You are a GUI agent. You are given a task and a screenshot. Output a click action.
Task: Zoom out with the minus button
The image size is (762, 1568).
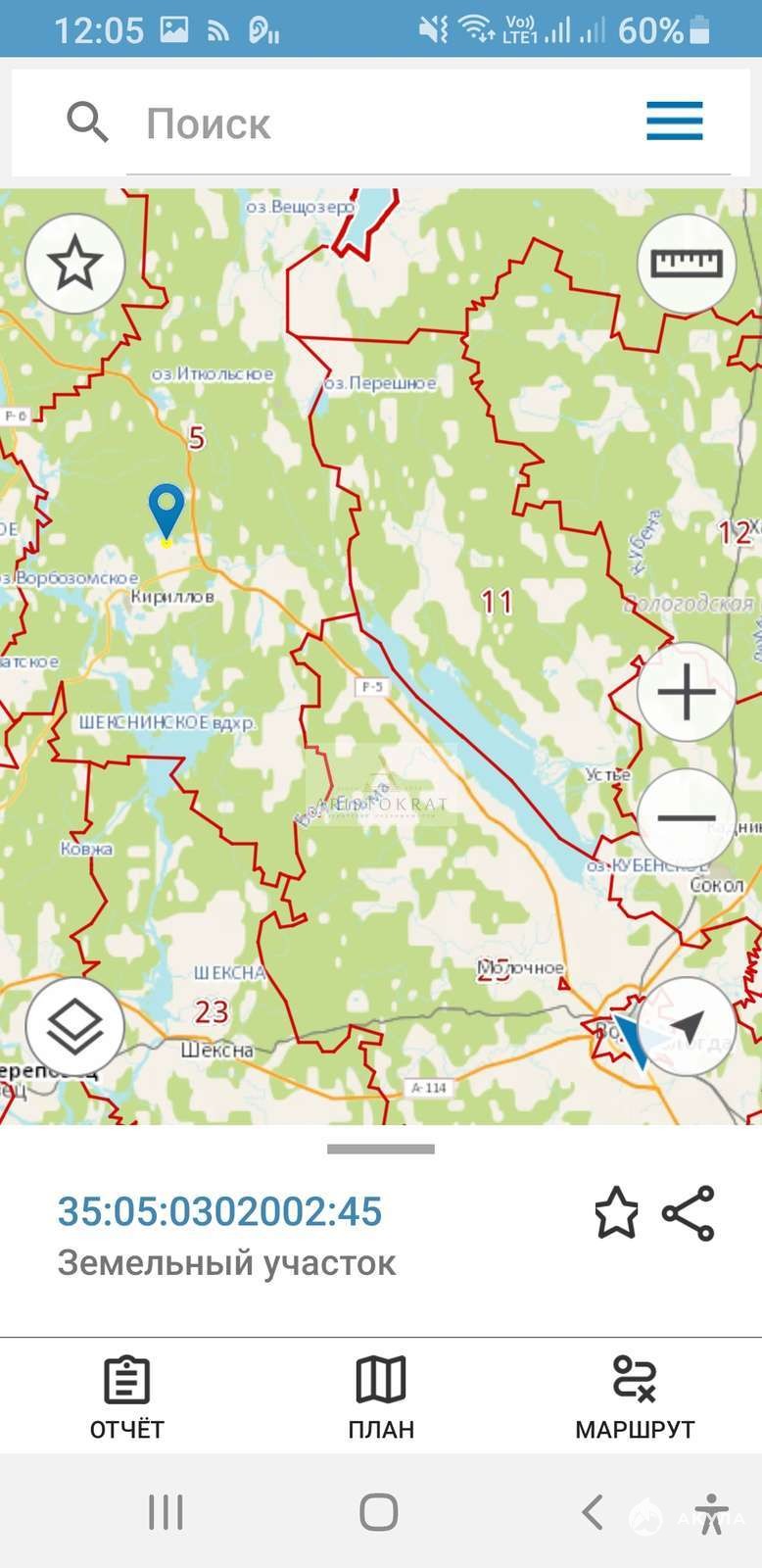coord(687,817)
